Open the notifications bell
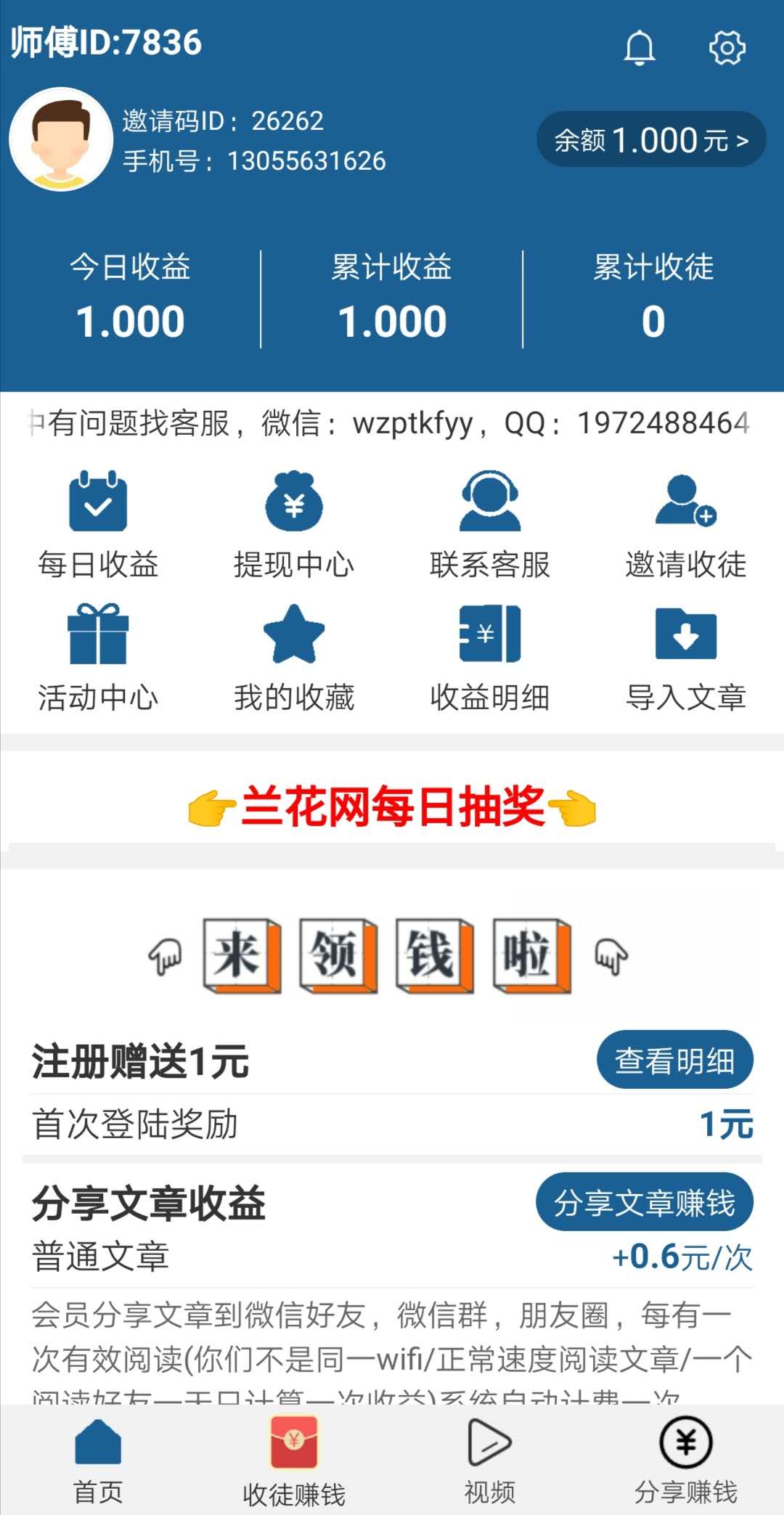Screen dimensions: 784x1515 click(x=640, y=48)
